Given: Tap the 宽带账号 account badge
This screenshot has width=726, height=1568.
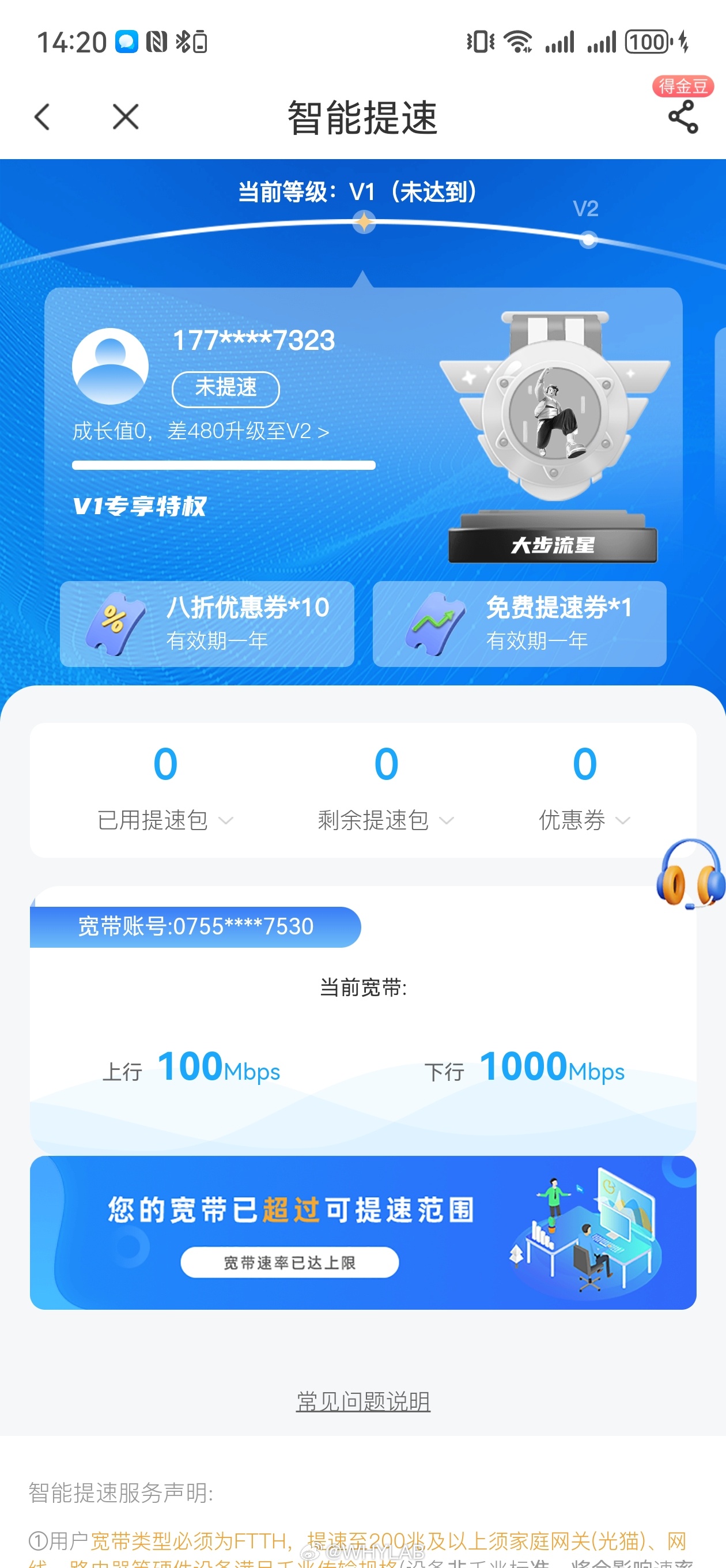Looking at the screenshot, I should tap(195, 926).
